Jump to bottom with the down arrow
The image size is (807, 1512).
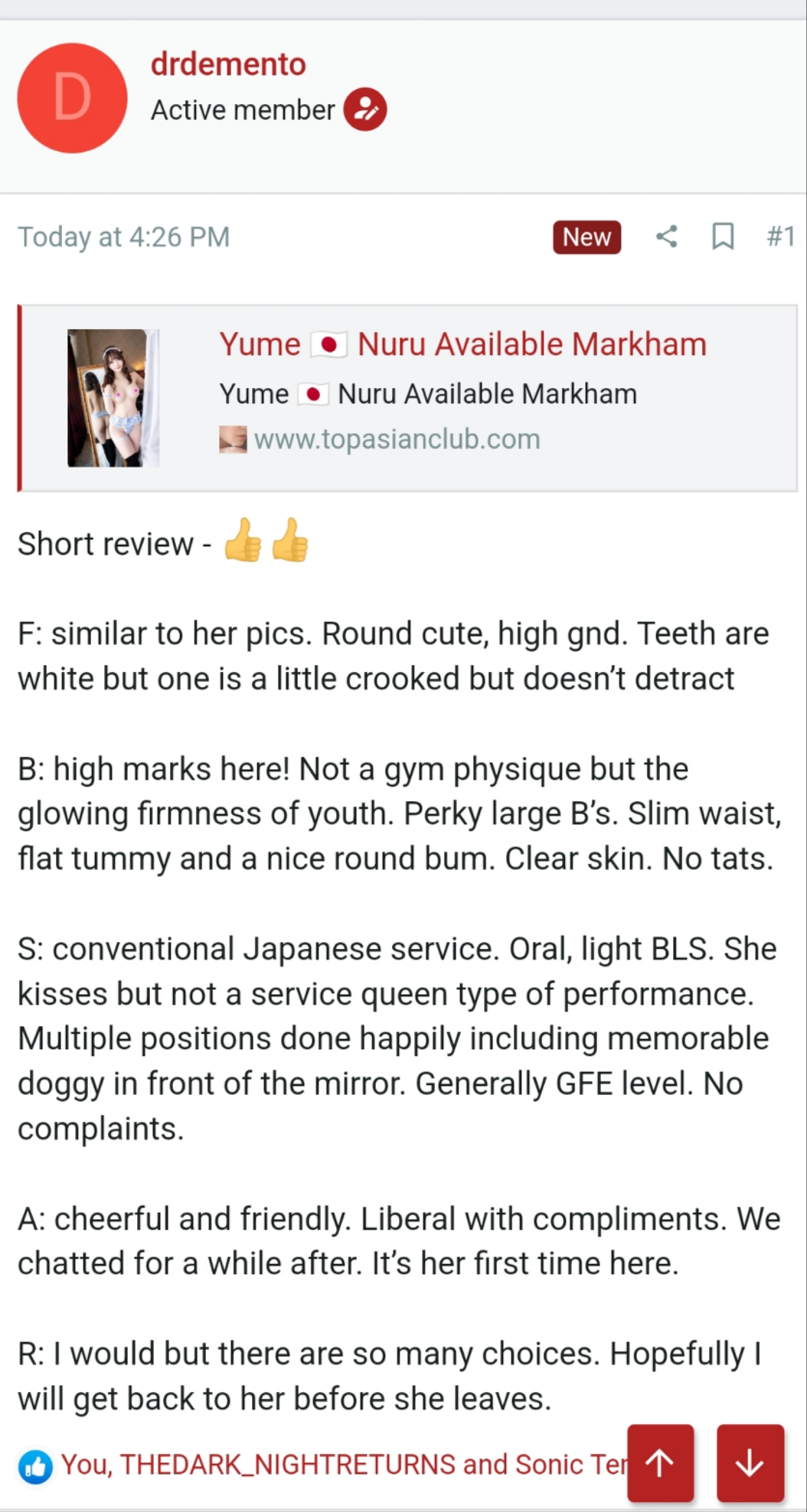pyautogui.click(x=750, y=1462)
